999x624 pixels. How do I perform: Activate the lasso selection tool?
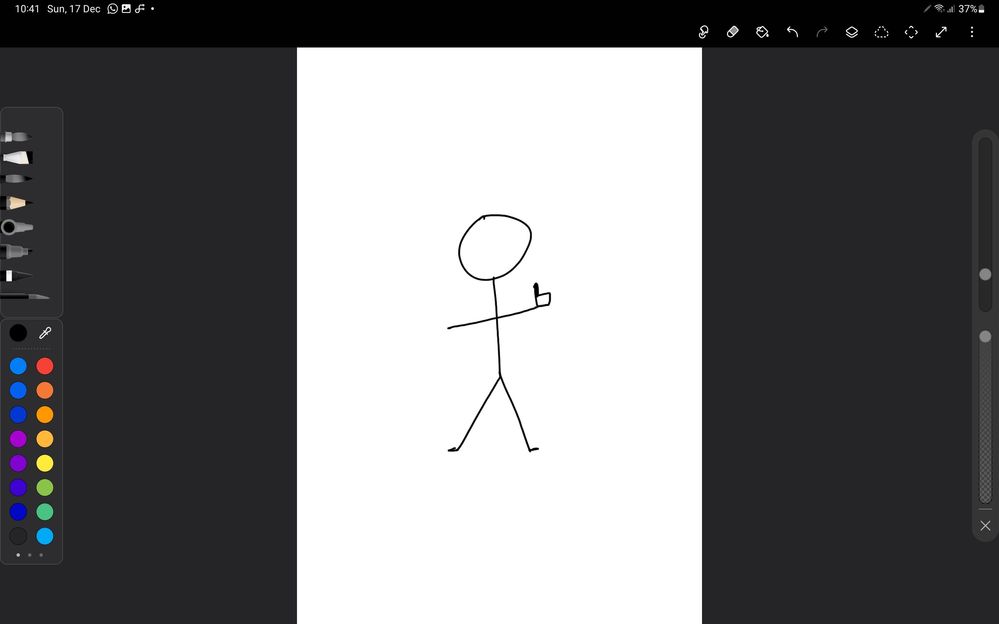[881, 32]
